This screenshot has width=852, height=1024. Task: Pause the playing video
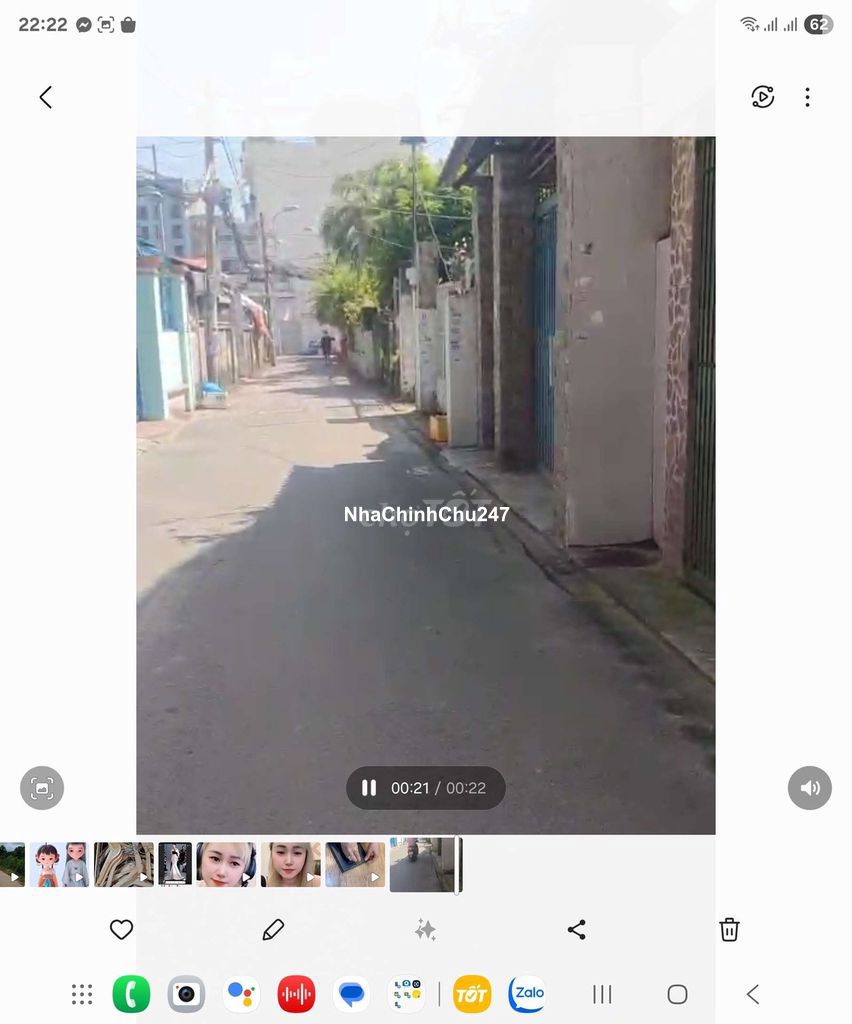[x=369, y=788]
